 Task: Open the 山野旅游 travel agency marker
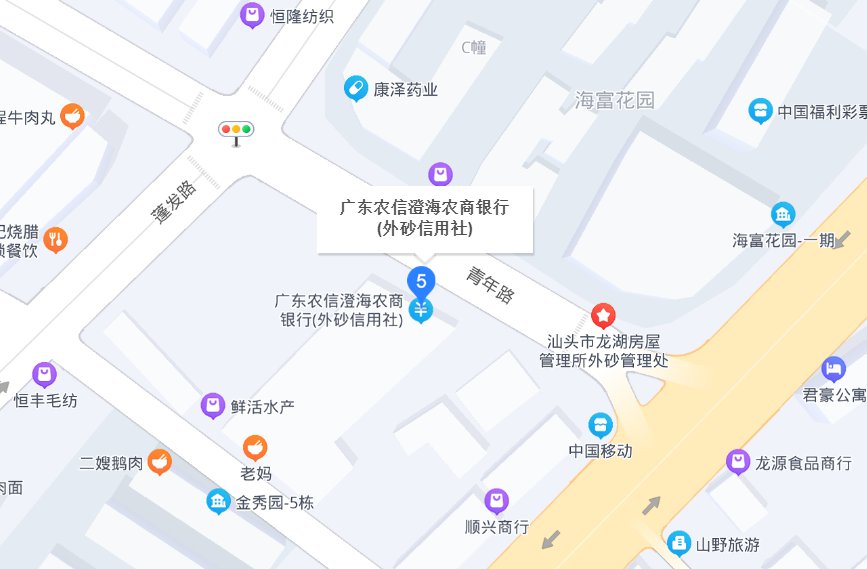(678, 543)
